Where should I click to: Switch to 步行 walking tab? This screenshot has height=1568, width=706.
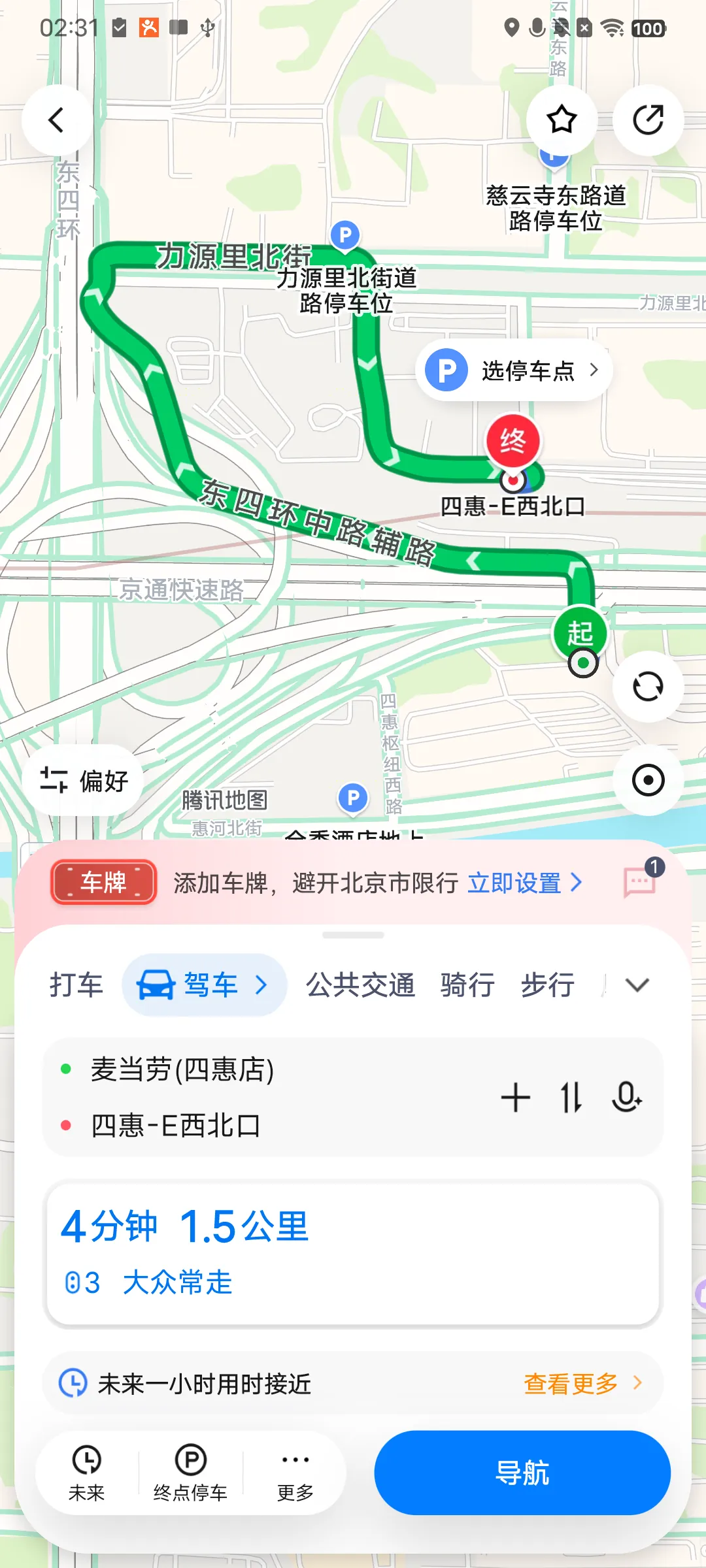(x=548, y=985)
